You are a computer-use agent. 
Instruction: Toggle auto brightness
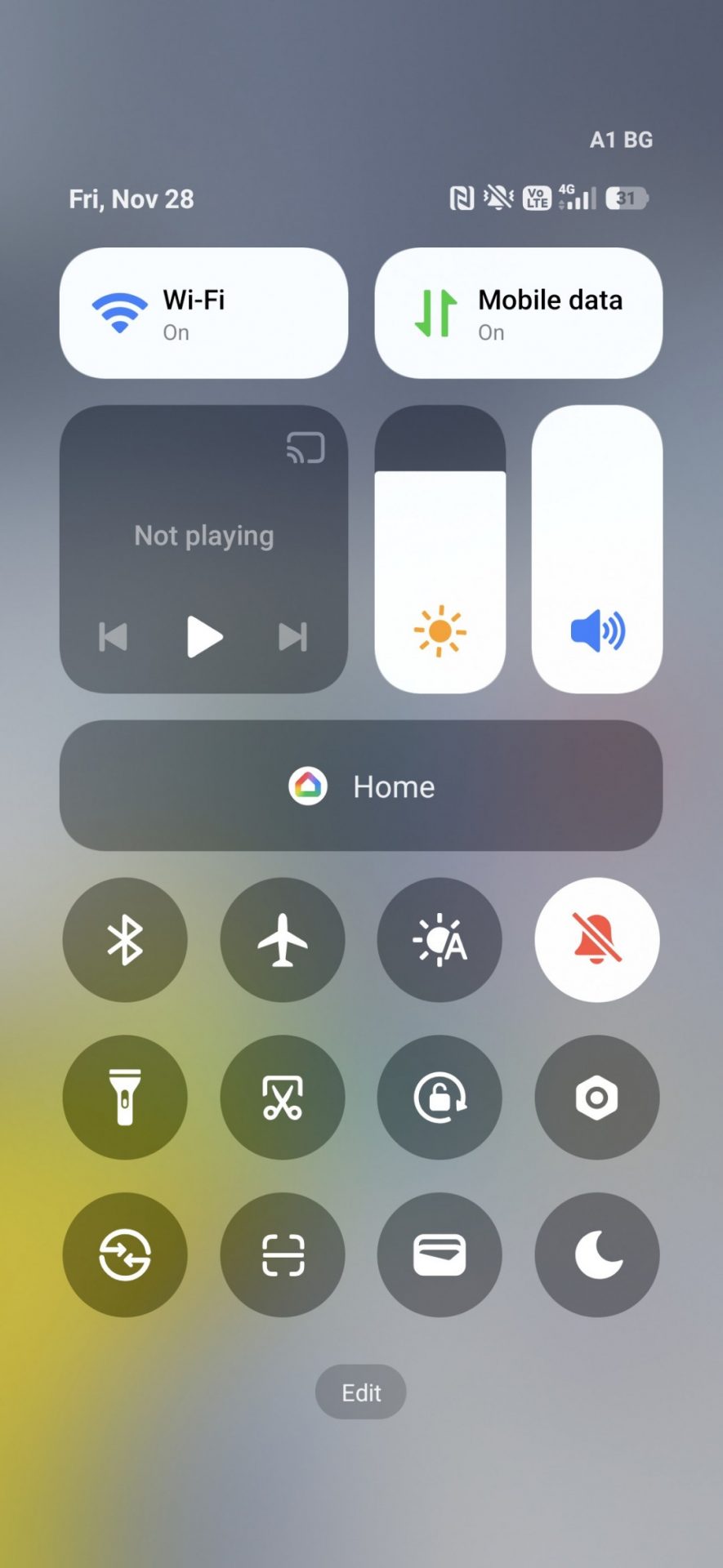(440, 940)
